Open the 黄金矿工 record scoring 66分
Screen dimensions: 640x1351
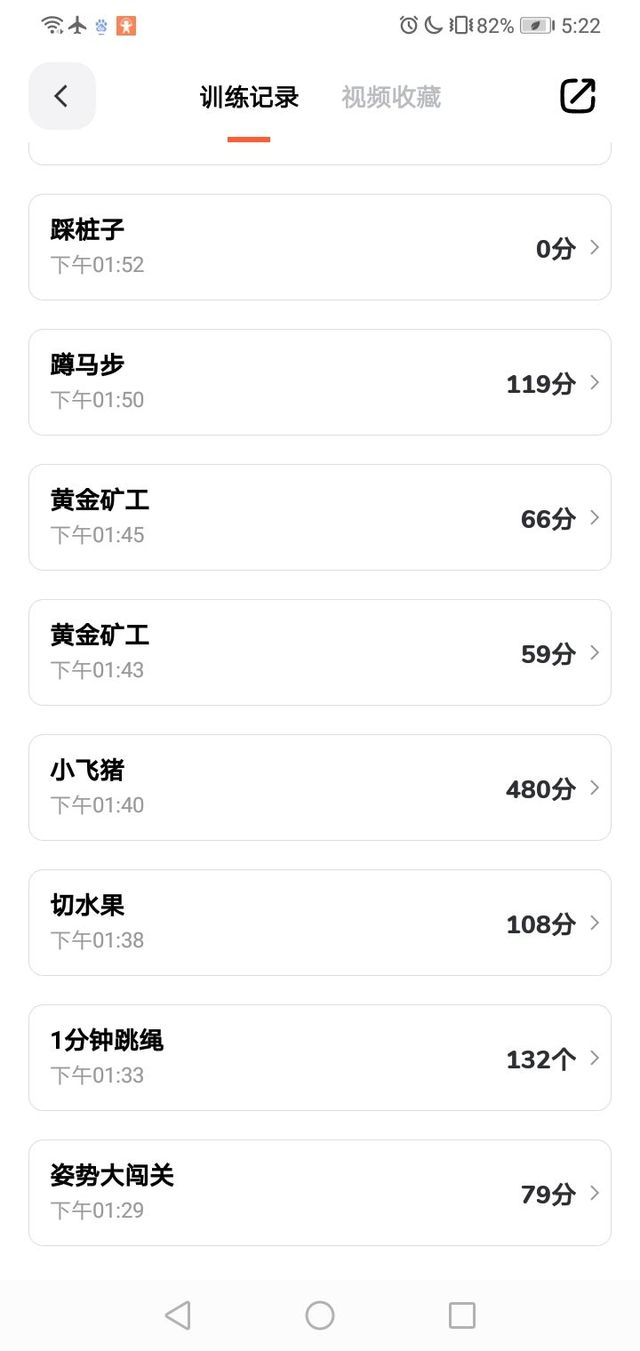tap(320, 517)
